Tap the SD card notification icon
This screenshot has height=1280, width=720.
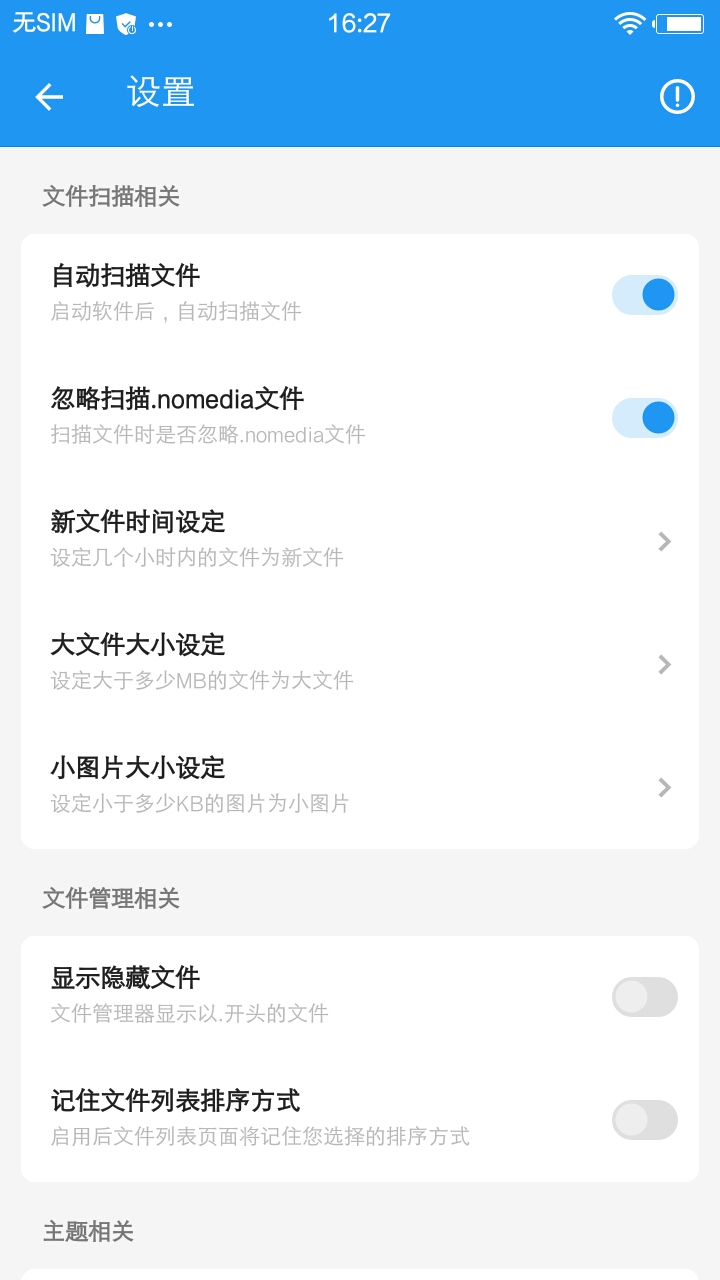click(93, 22)
